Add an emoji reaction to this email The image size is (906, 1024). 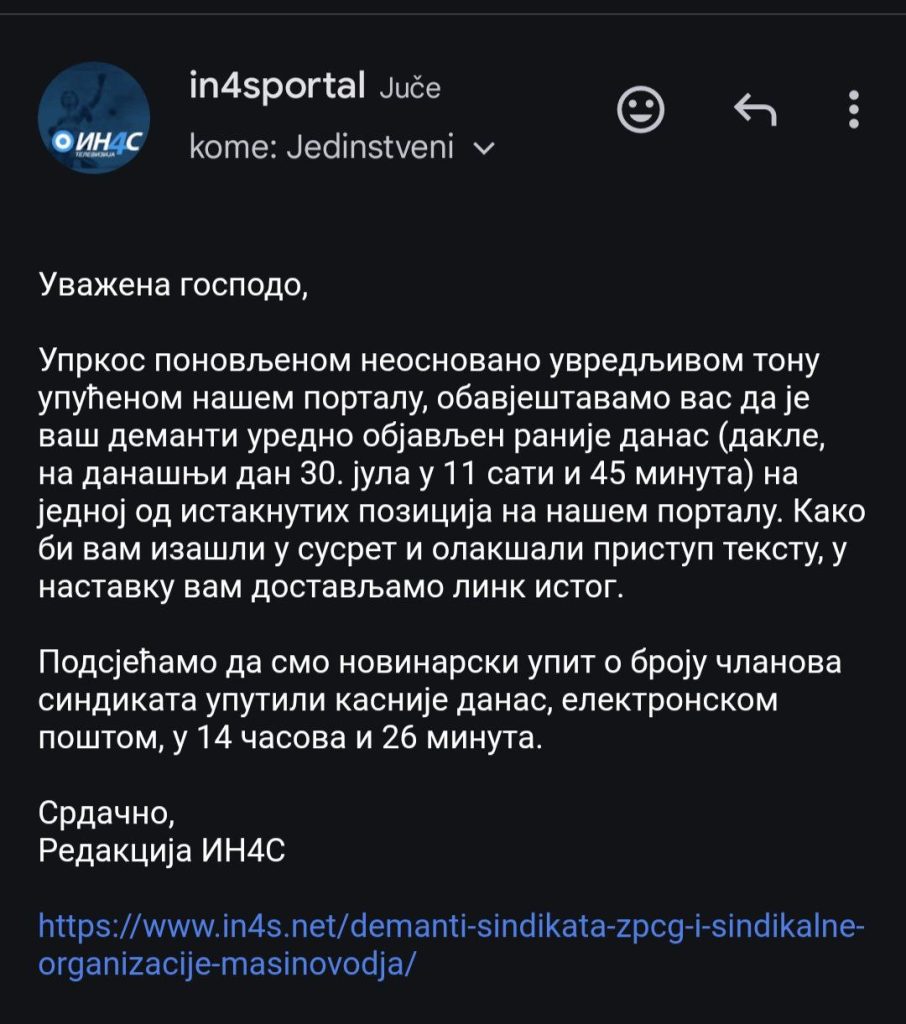[x=641, y=109]
